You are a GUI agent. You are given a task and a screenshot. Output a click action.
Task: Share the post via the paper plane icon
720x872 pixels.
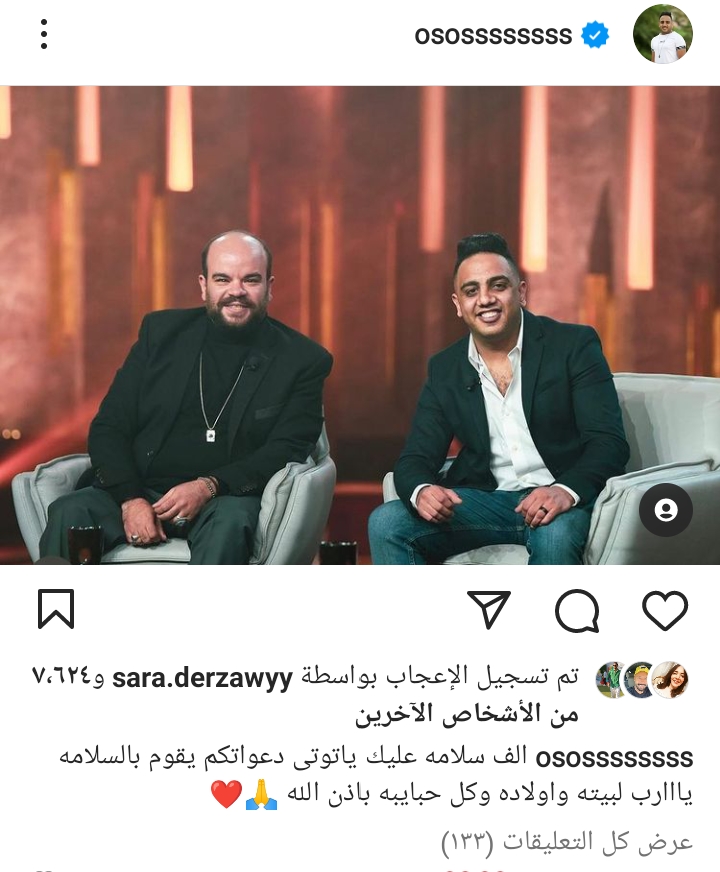489,609
